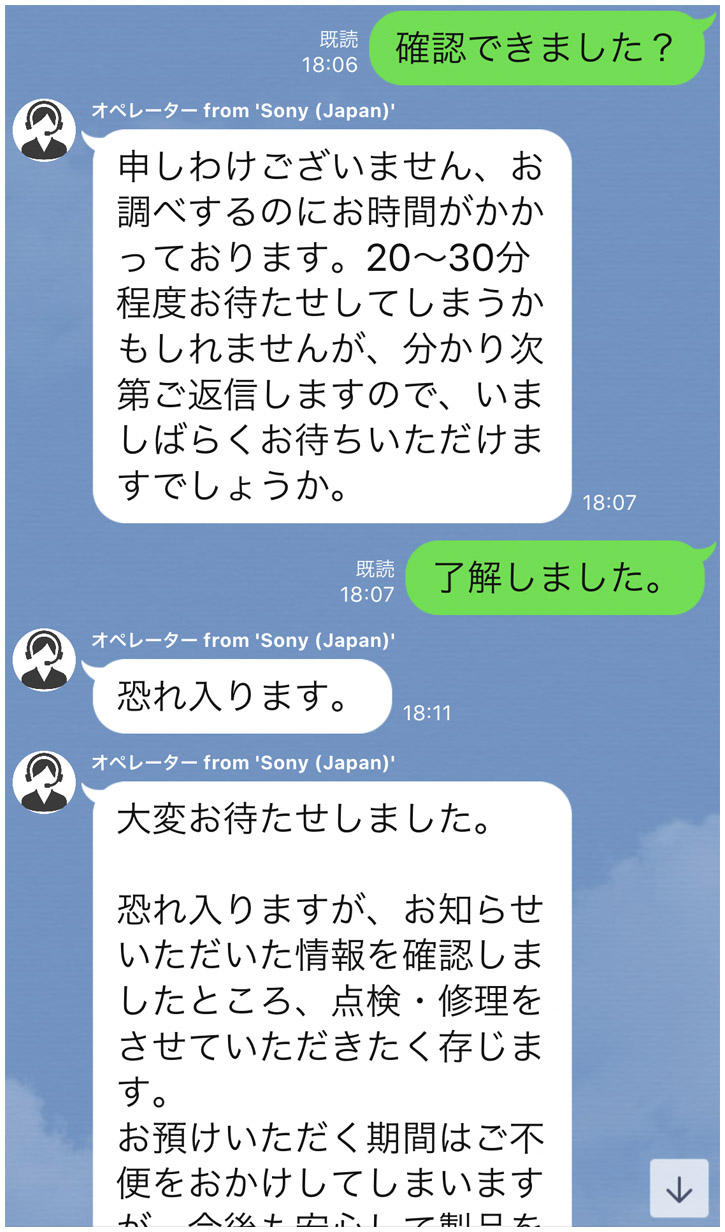Screen dimensions: 725x1232
Task: Open operator avatar beside the 申しわけございません message
Action: [x=44, y=130]
